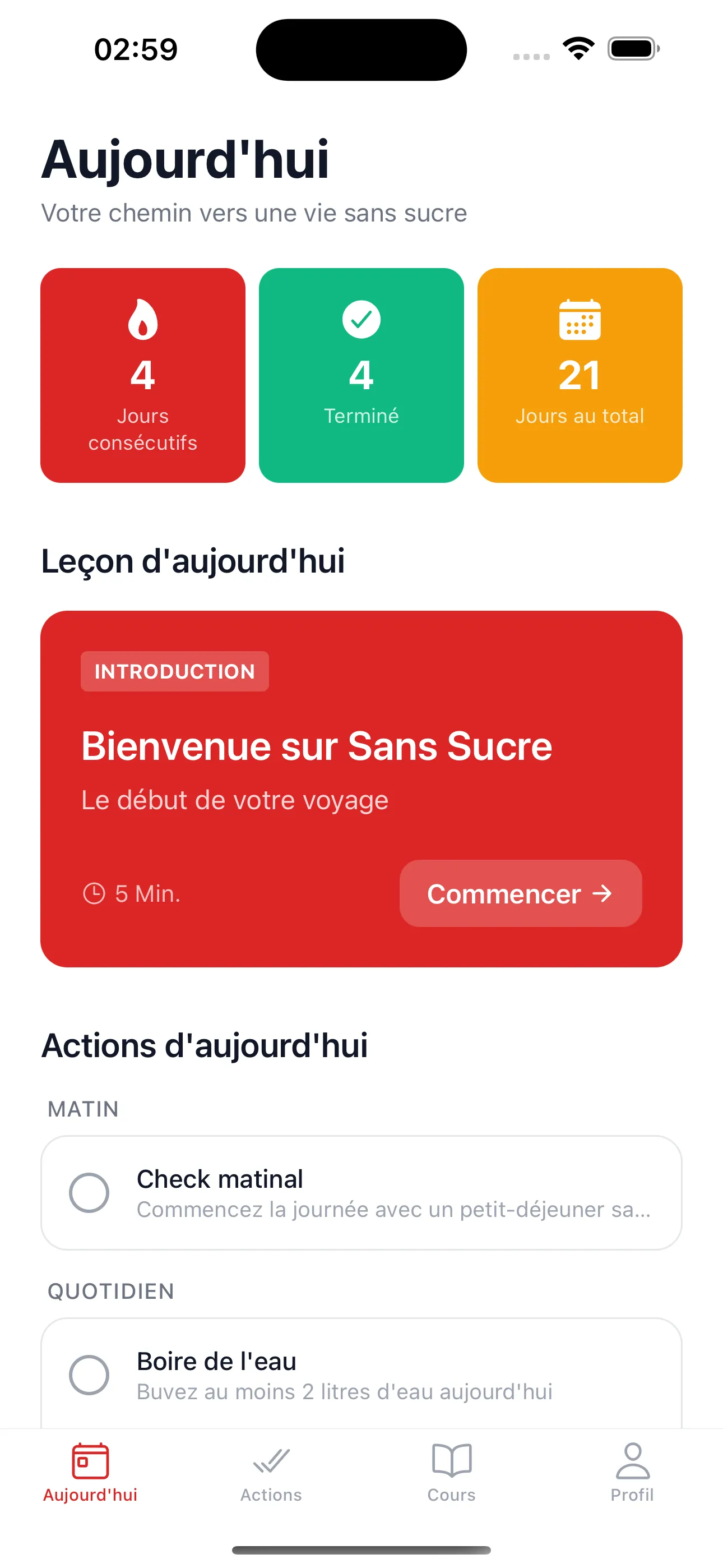Viewport: 723px width, 1568px height.
Task: Tap the clock icon next to 5 Min.
Action: pos(94,893)
